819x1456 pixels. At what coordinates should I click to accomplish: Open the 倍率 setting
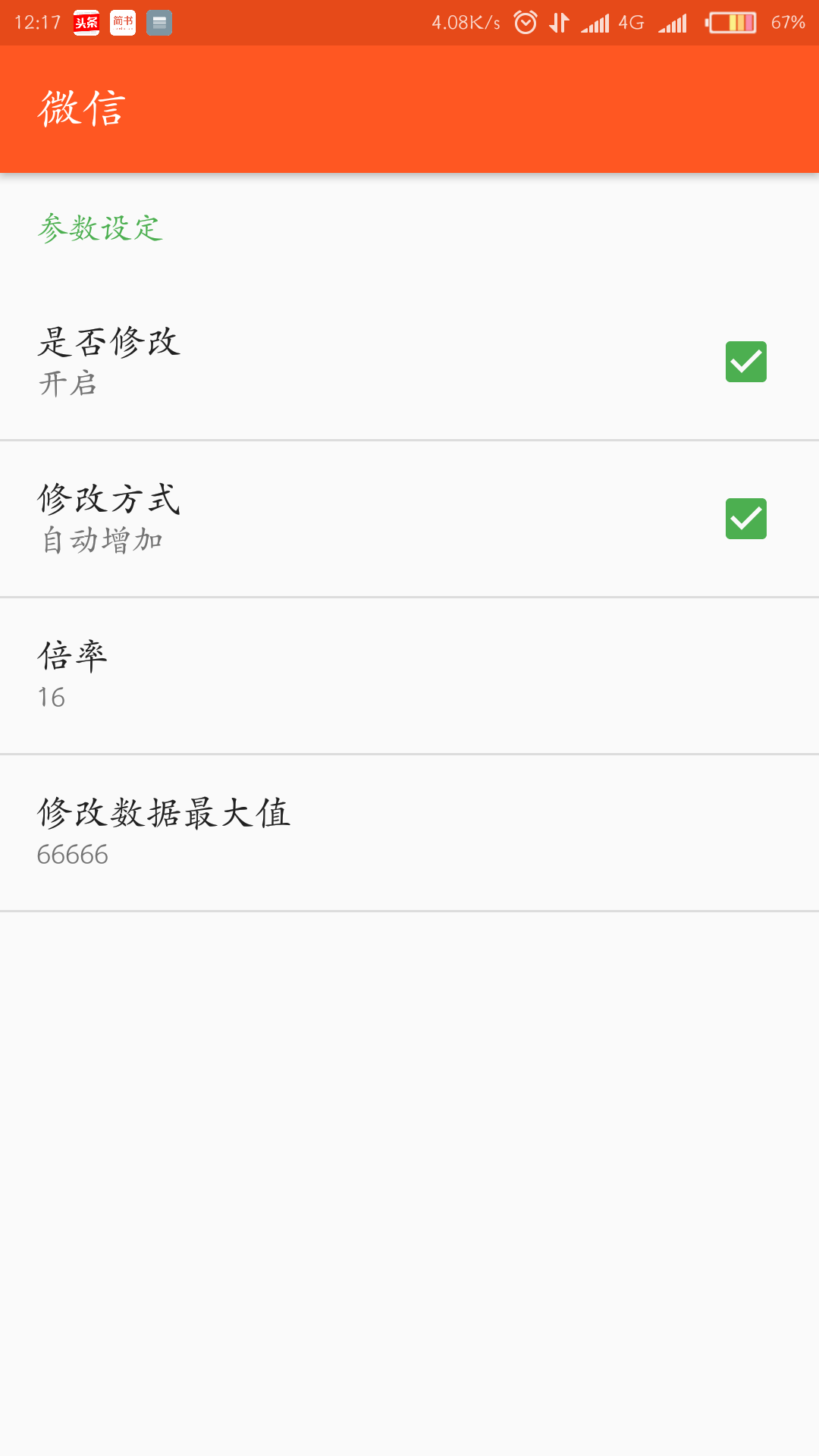(409, 676)
